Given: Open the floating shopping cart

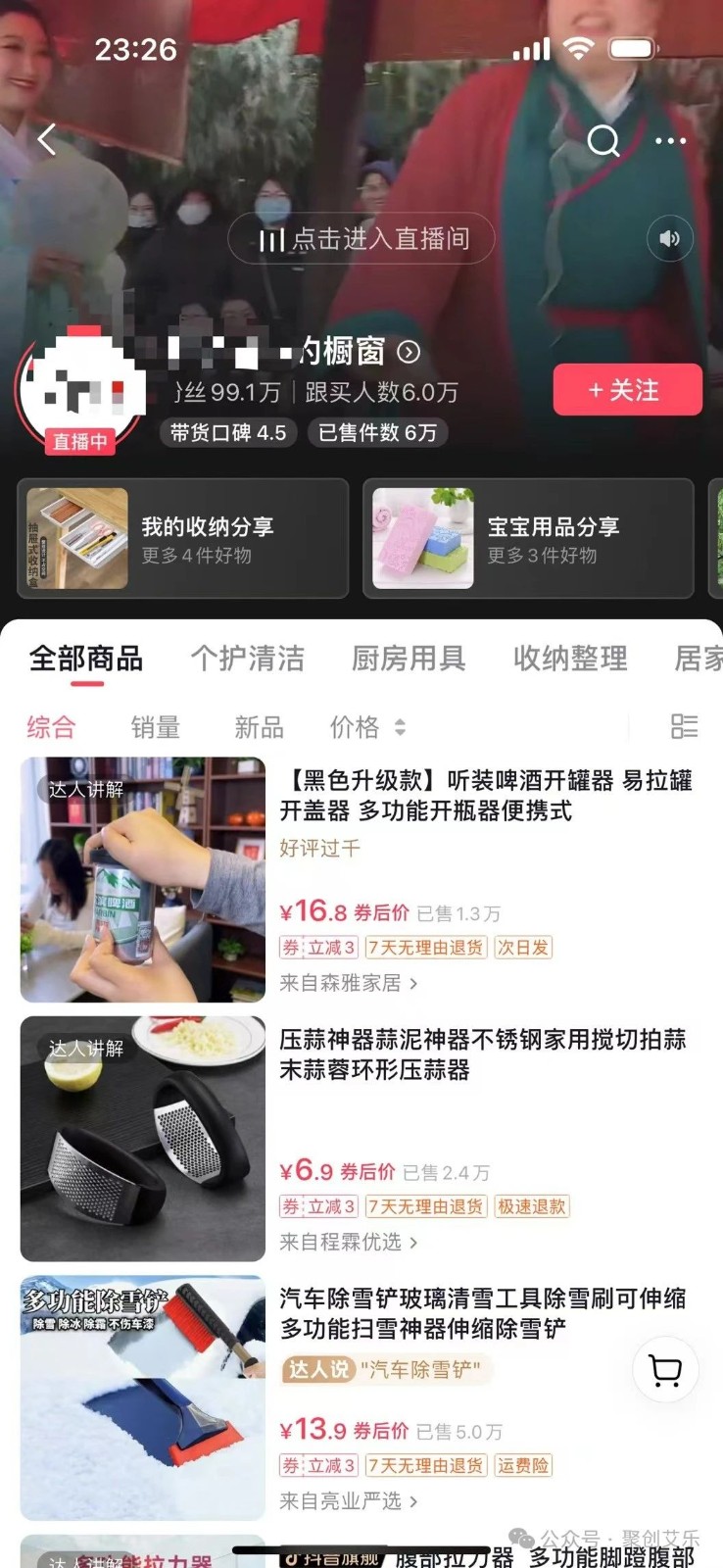Looking at the screenshot, I should click(665, 1370).
